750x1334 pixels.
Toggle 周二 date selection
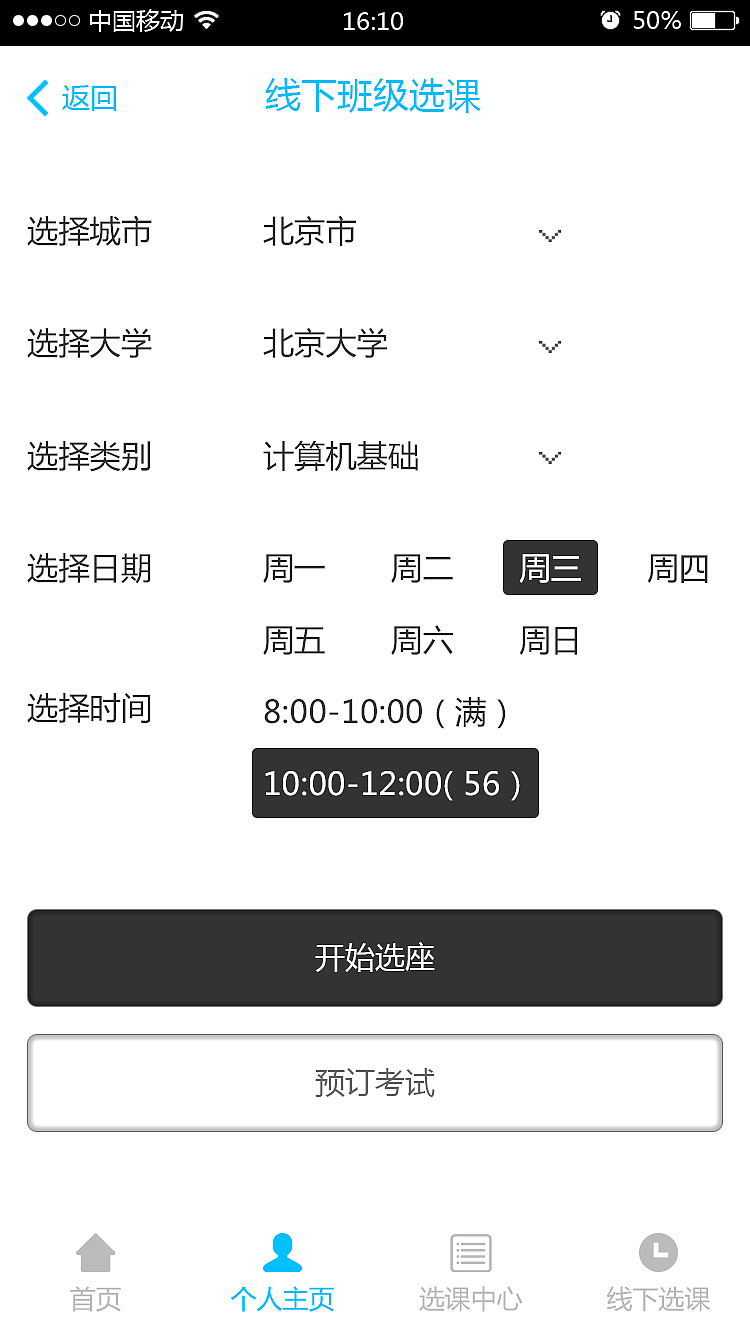[x=421, y=568]
